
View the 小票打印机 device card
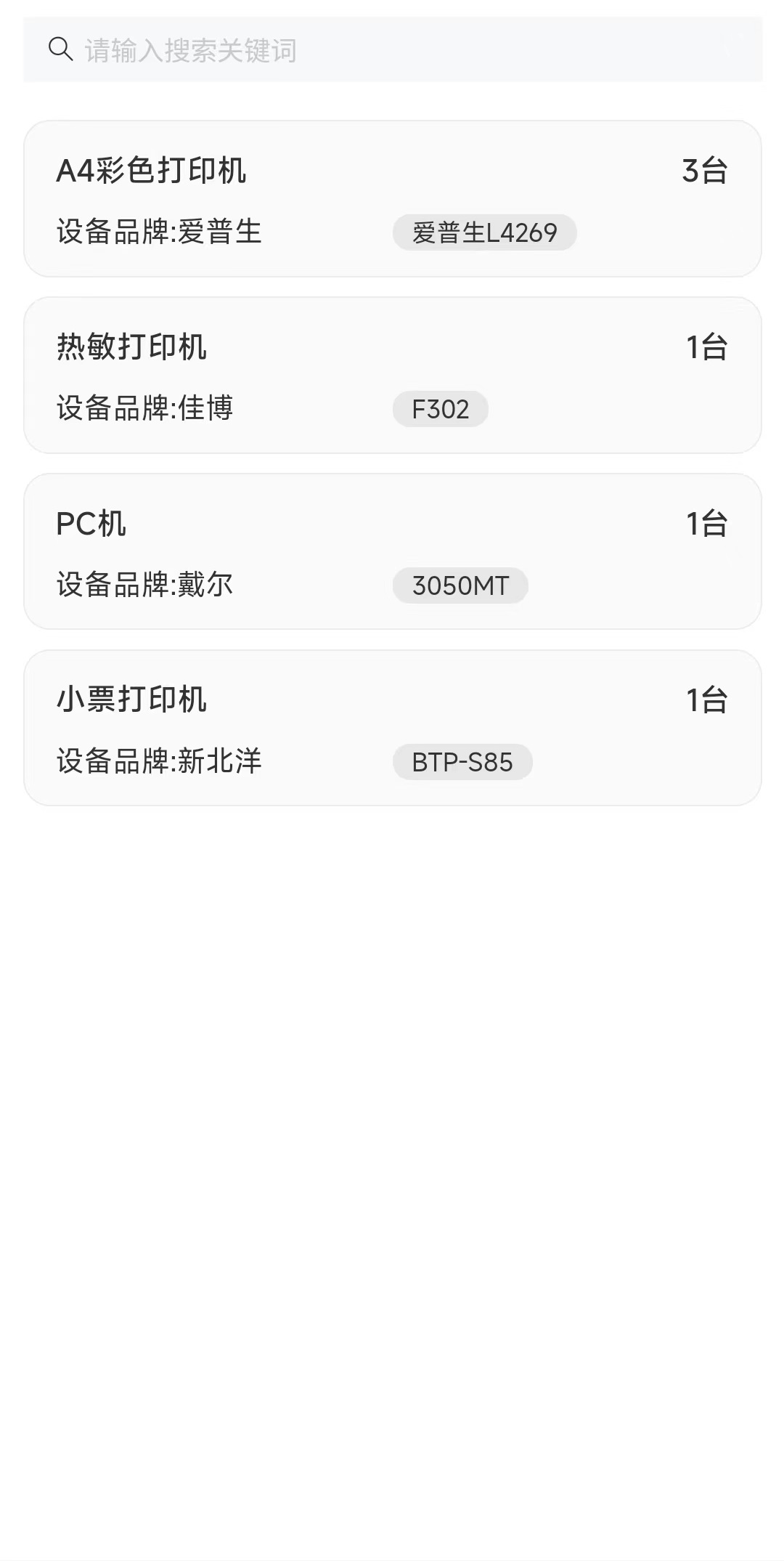392,728
